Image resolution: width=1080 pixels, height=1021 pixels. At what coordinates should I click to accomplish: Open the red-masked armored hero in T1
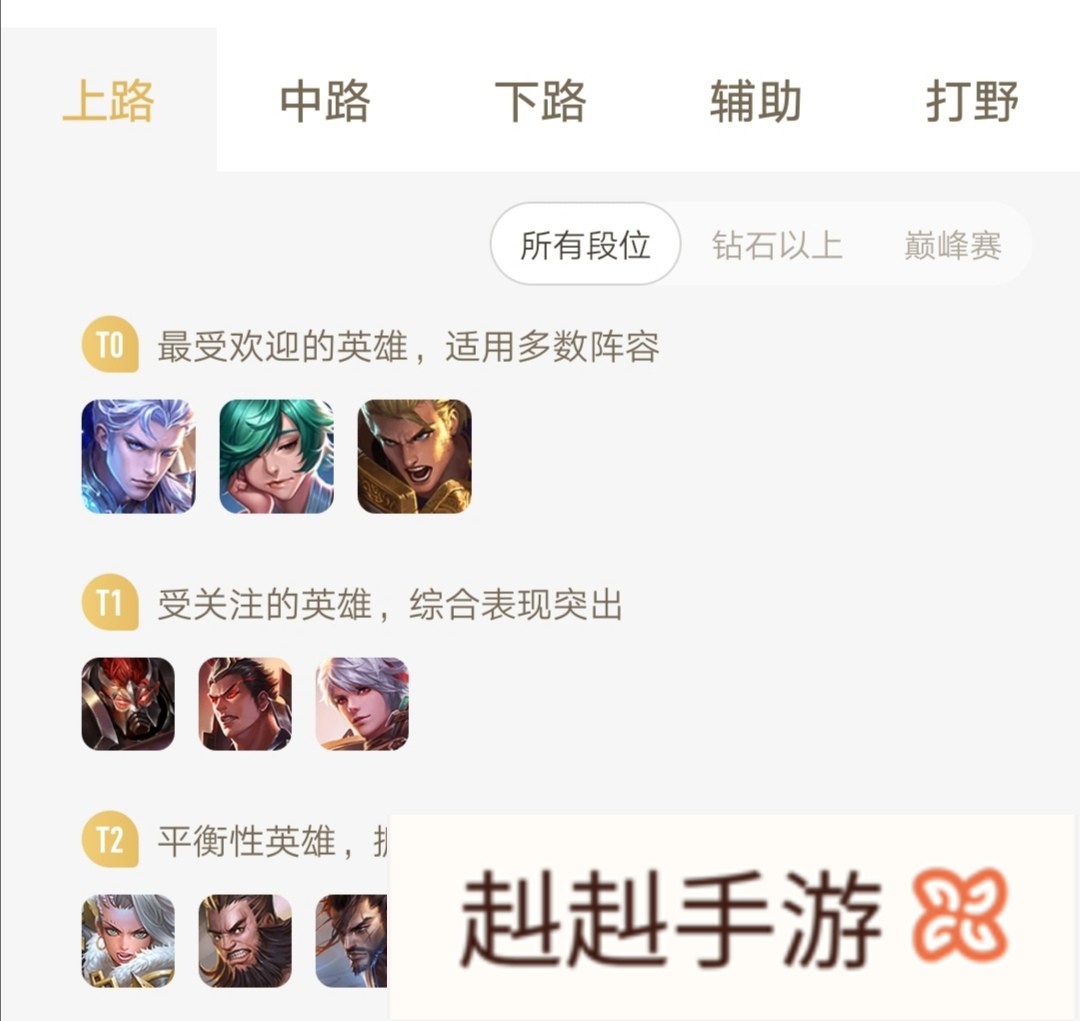tap(128, 704)
